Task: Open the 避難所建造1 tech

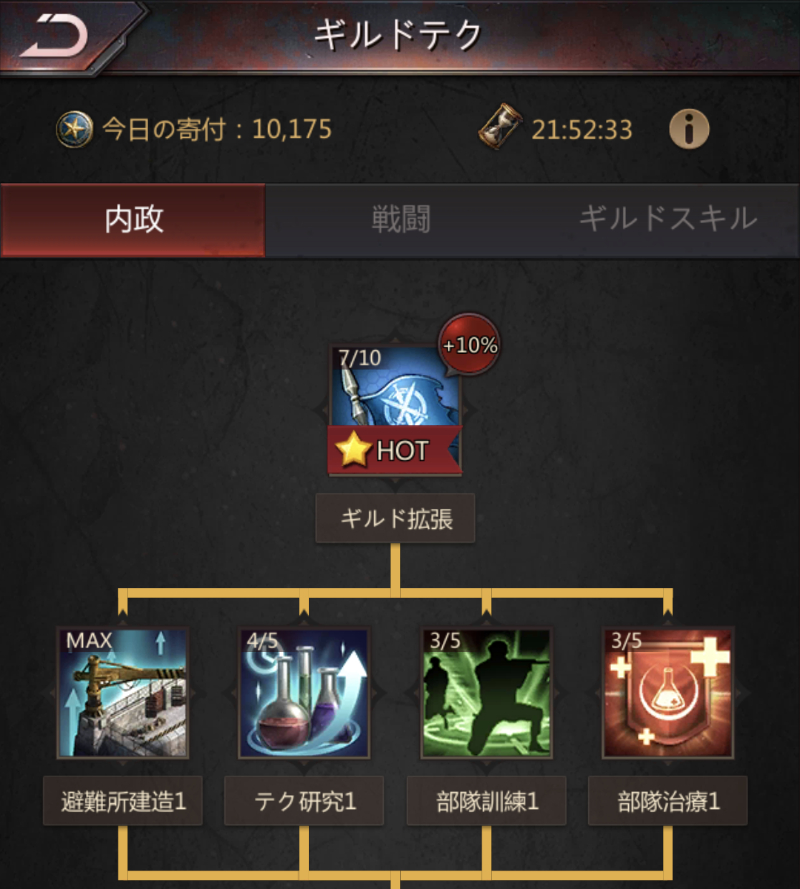Action: 122,693
